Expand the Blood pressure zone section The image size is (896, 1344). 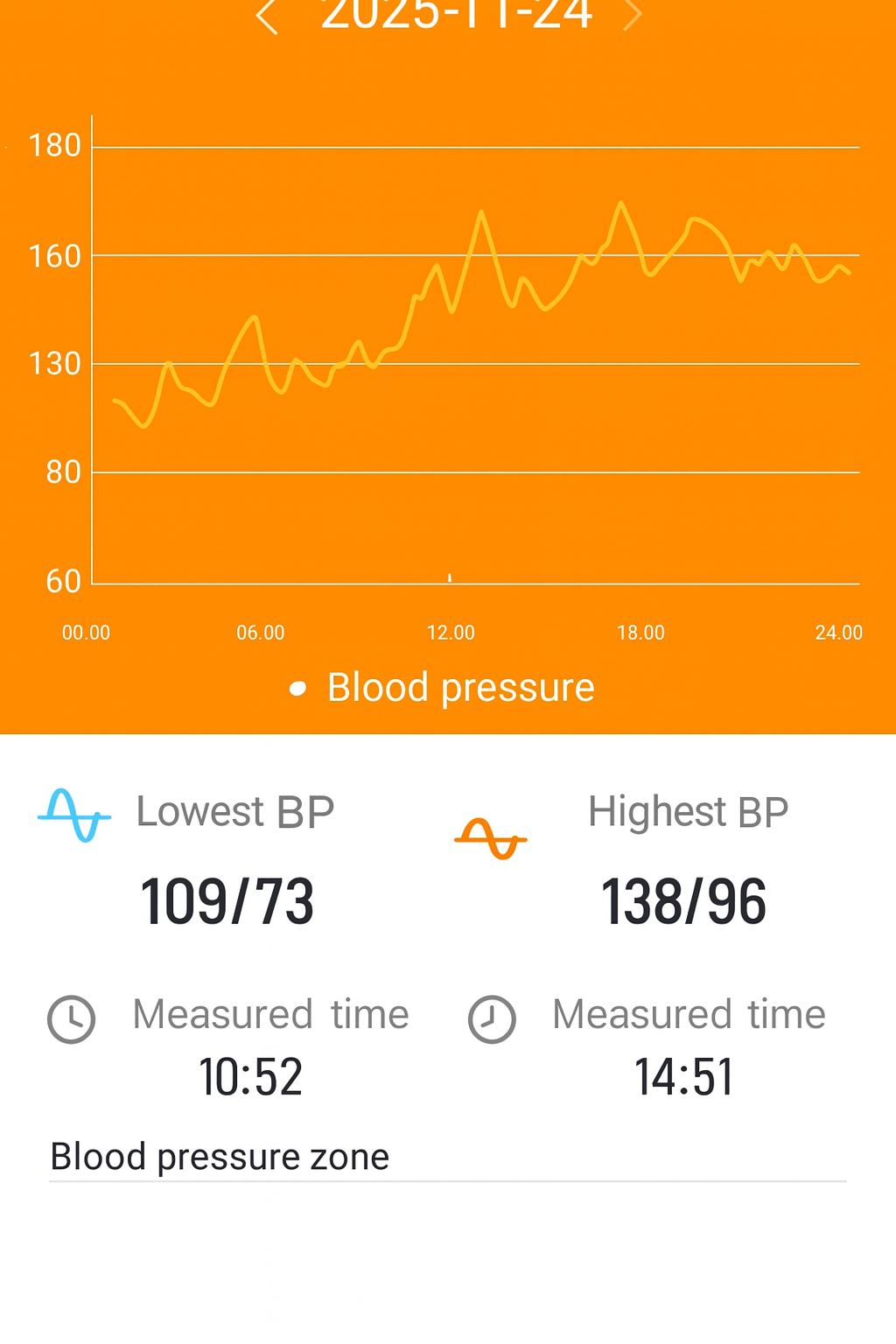[x=219, y=1156]
